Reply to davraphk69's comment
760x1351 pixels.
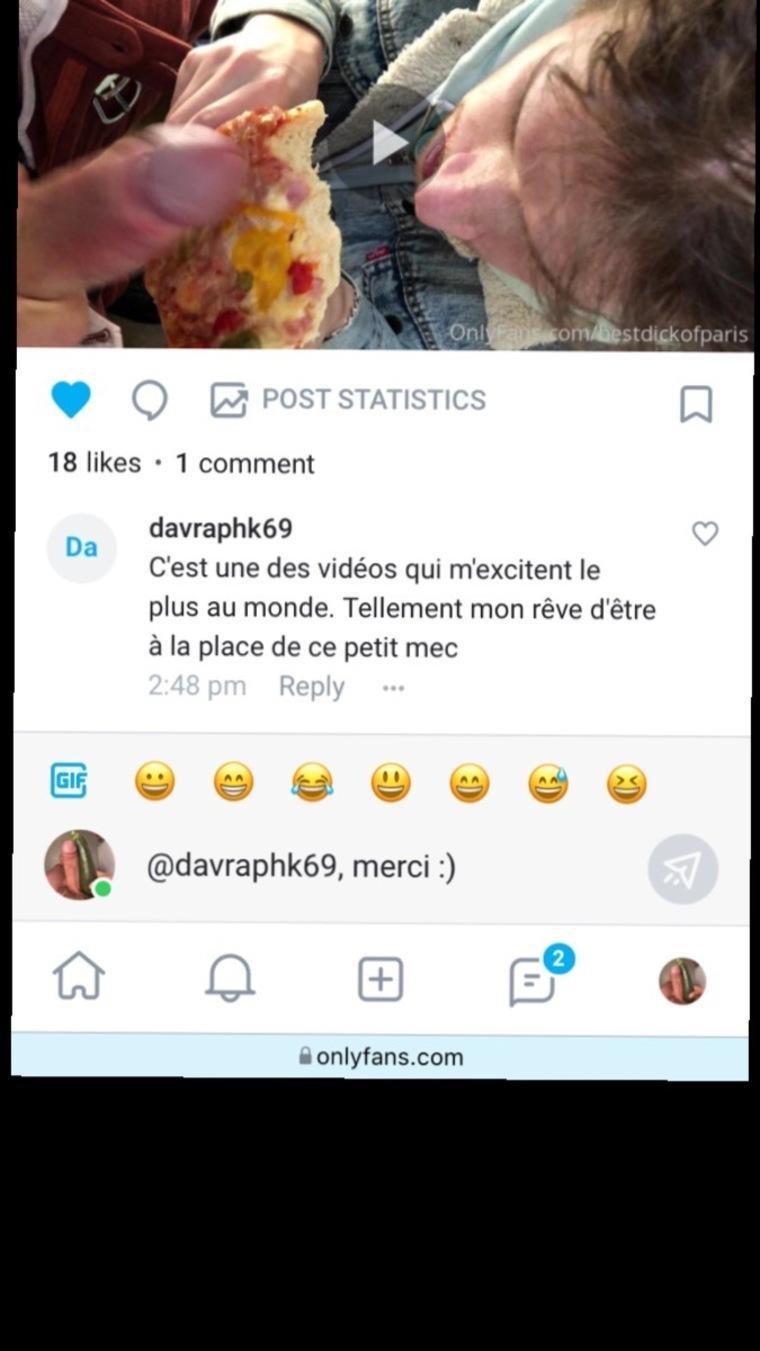click(311, 687)
